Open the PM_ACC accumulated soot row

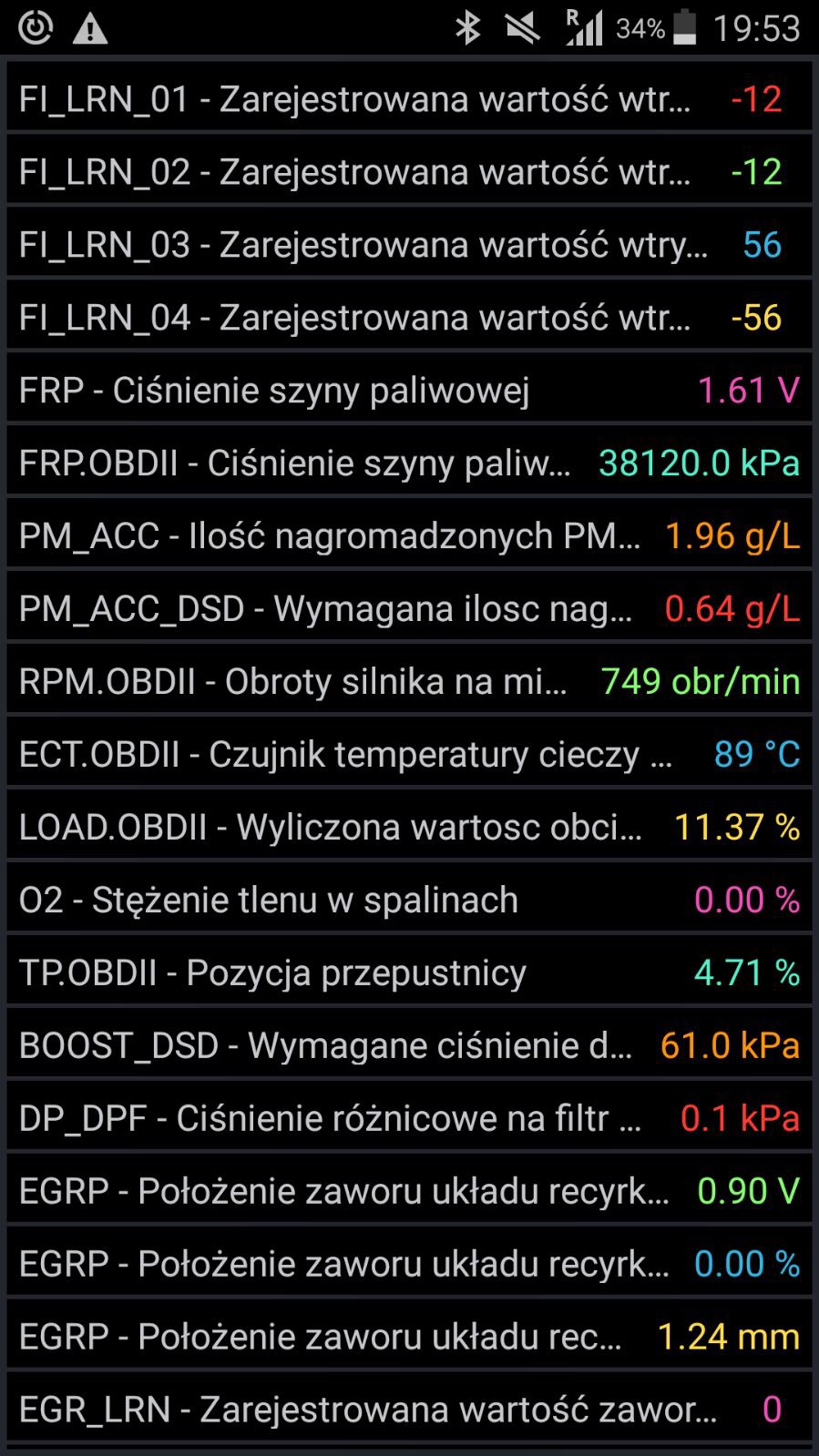coord(409,535)
